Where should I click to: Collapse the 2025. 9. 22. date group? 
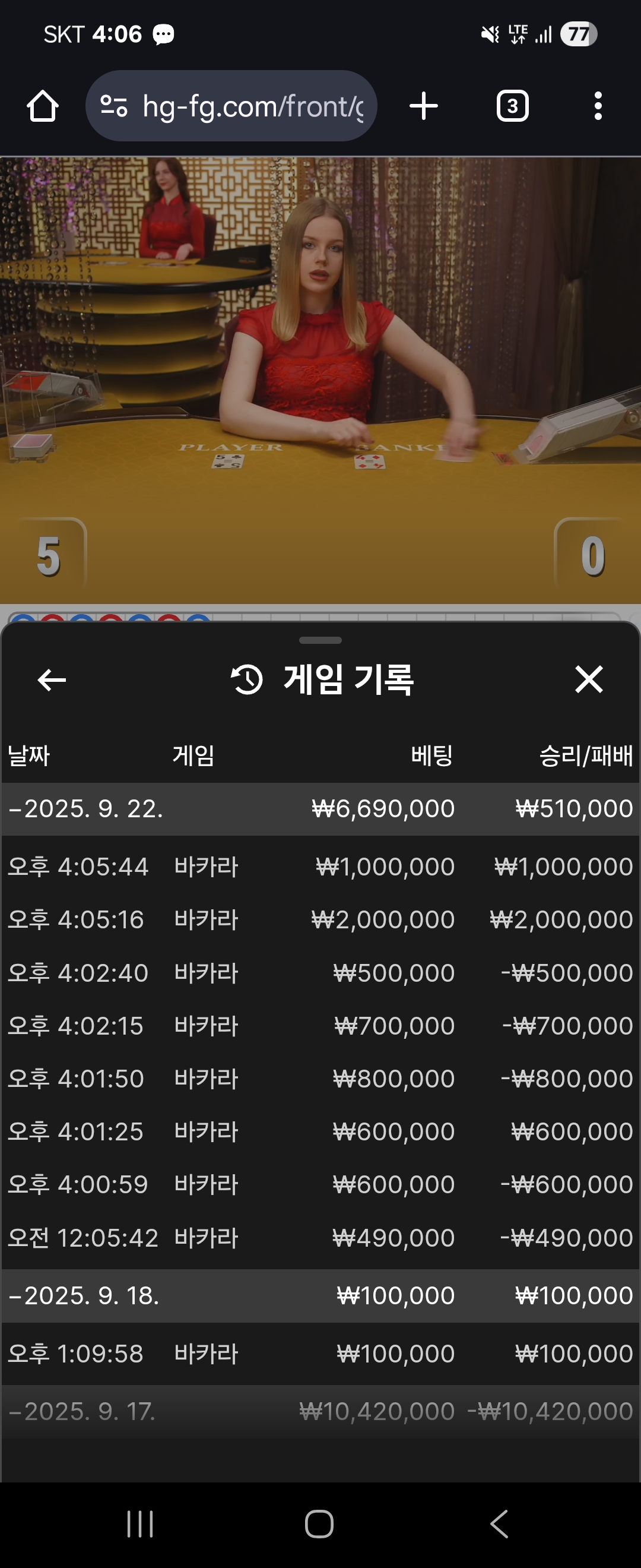(x=85, y=809)
